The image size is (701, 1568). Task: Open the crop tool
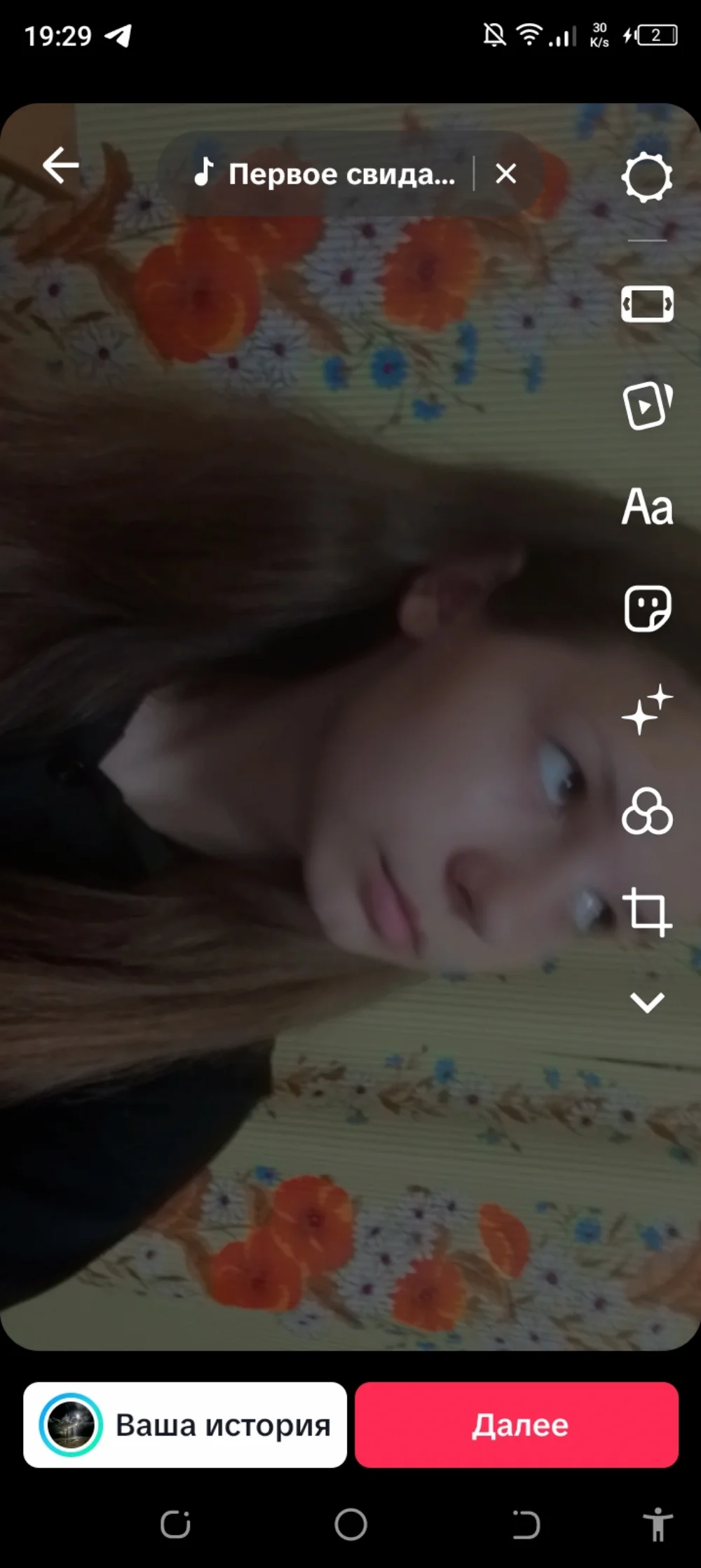coord(646,912)
